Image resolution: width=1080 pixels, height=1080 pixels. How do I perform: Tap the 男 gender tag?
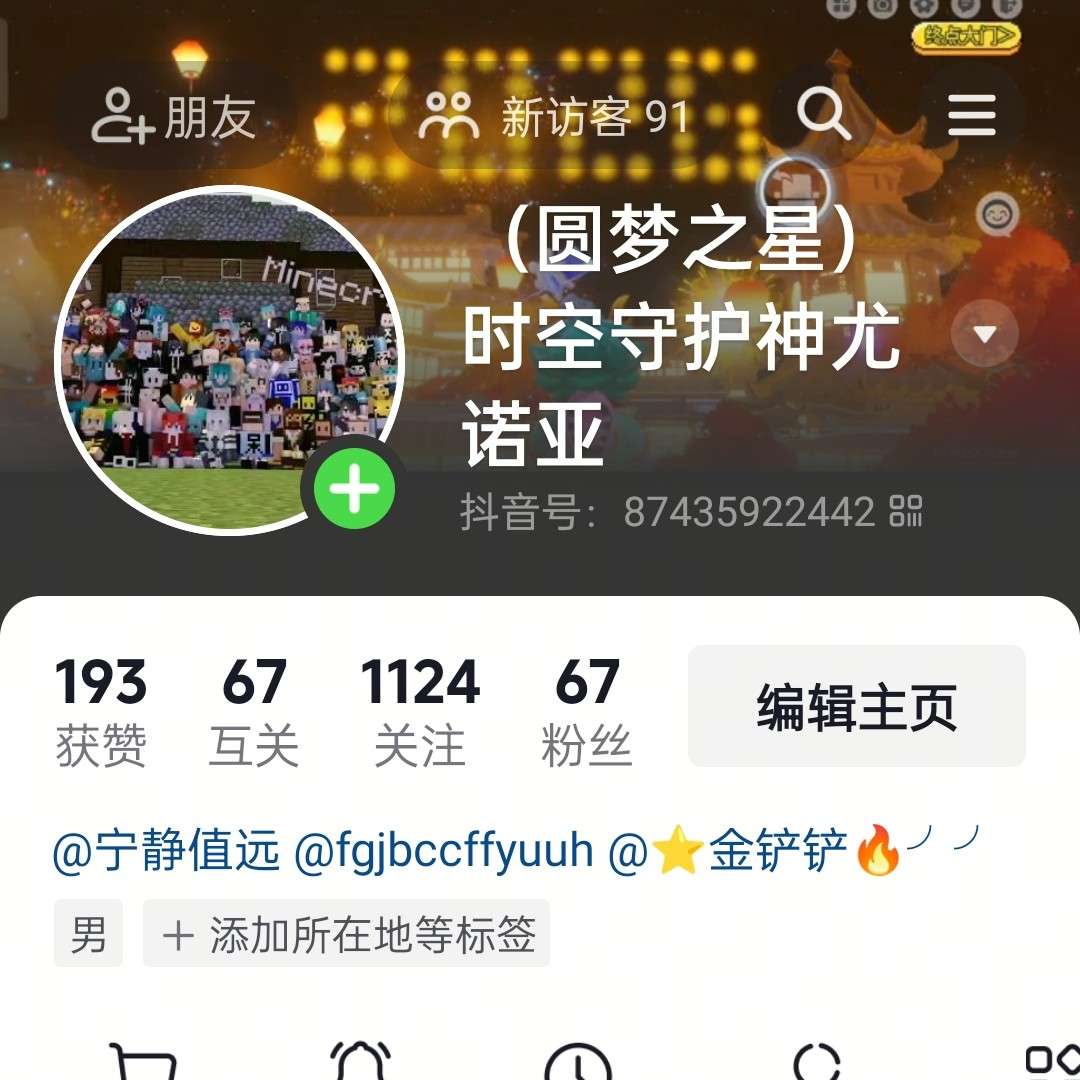[88, 934]
